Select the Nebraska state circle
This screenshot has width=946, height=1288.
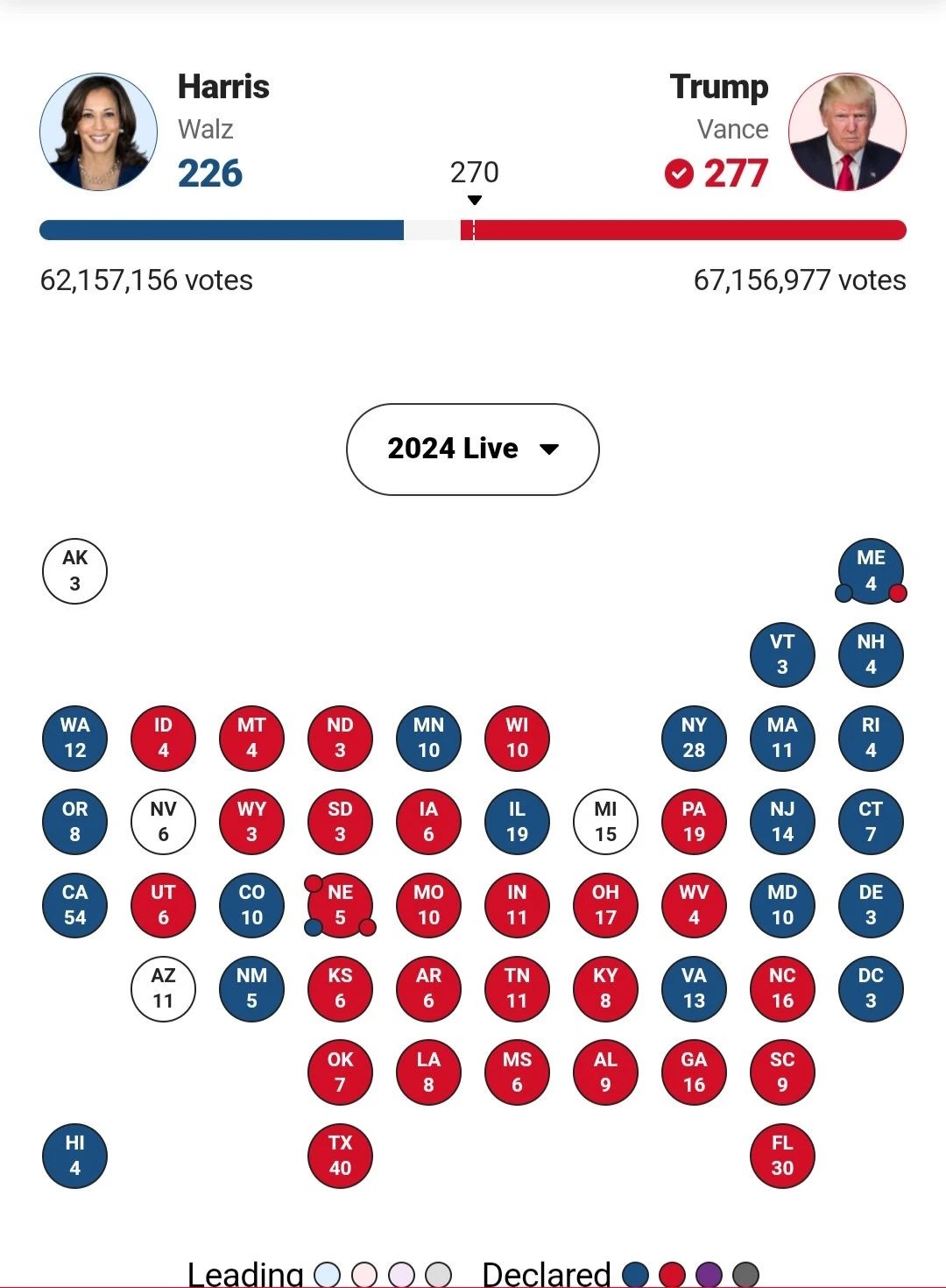click(340, 905)
